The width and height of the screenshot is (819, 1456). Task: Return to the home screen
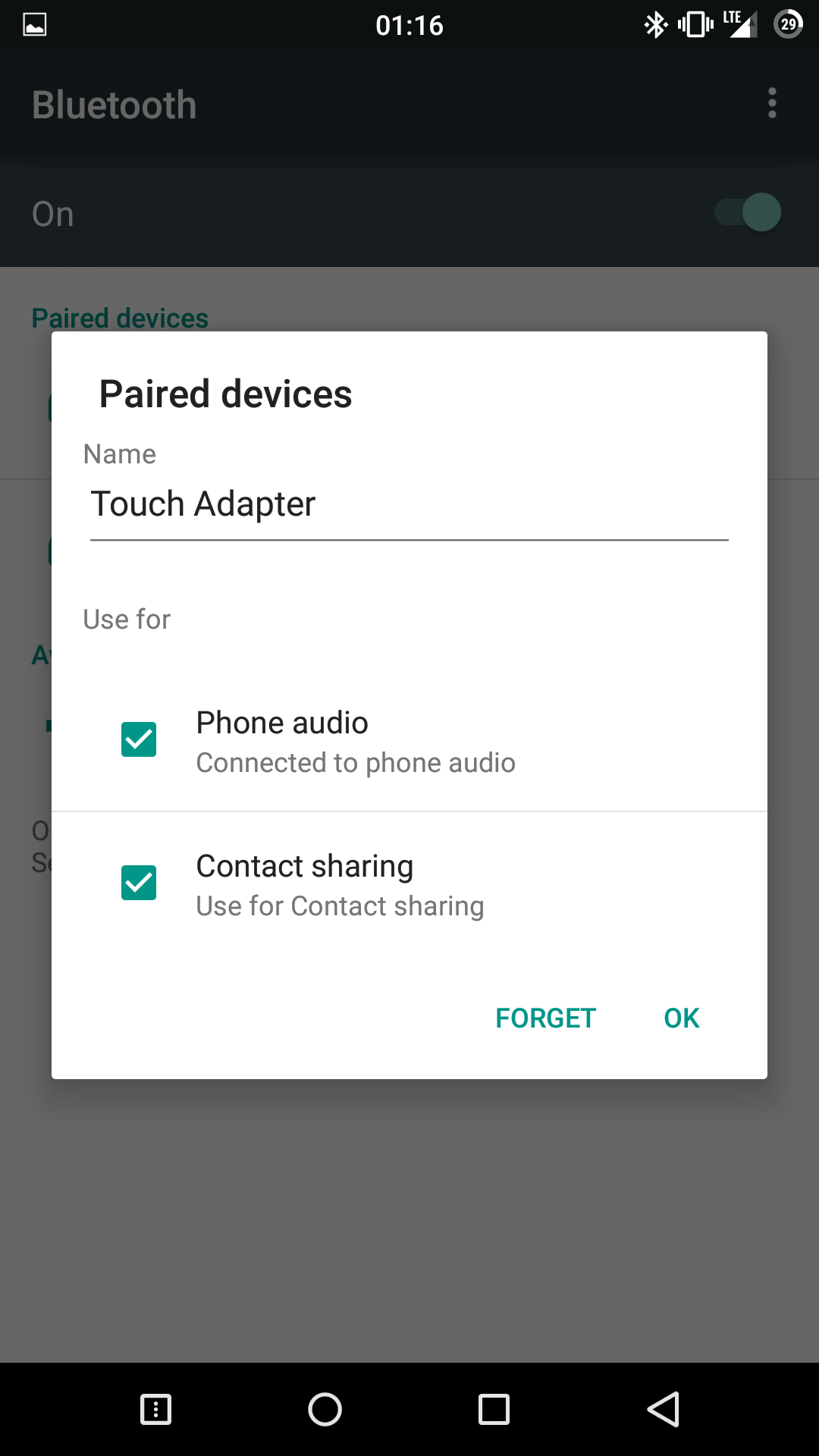coord(325,1410)
